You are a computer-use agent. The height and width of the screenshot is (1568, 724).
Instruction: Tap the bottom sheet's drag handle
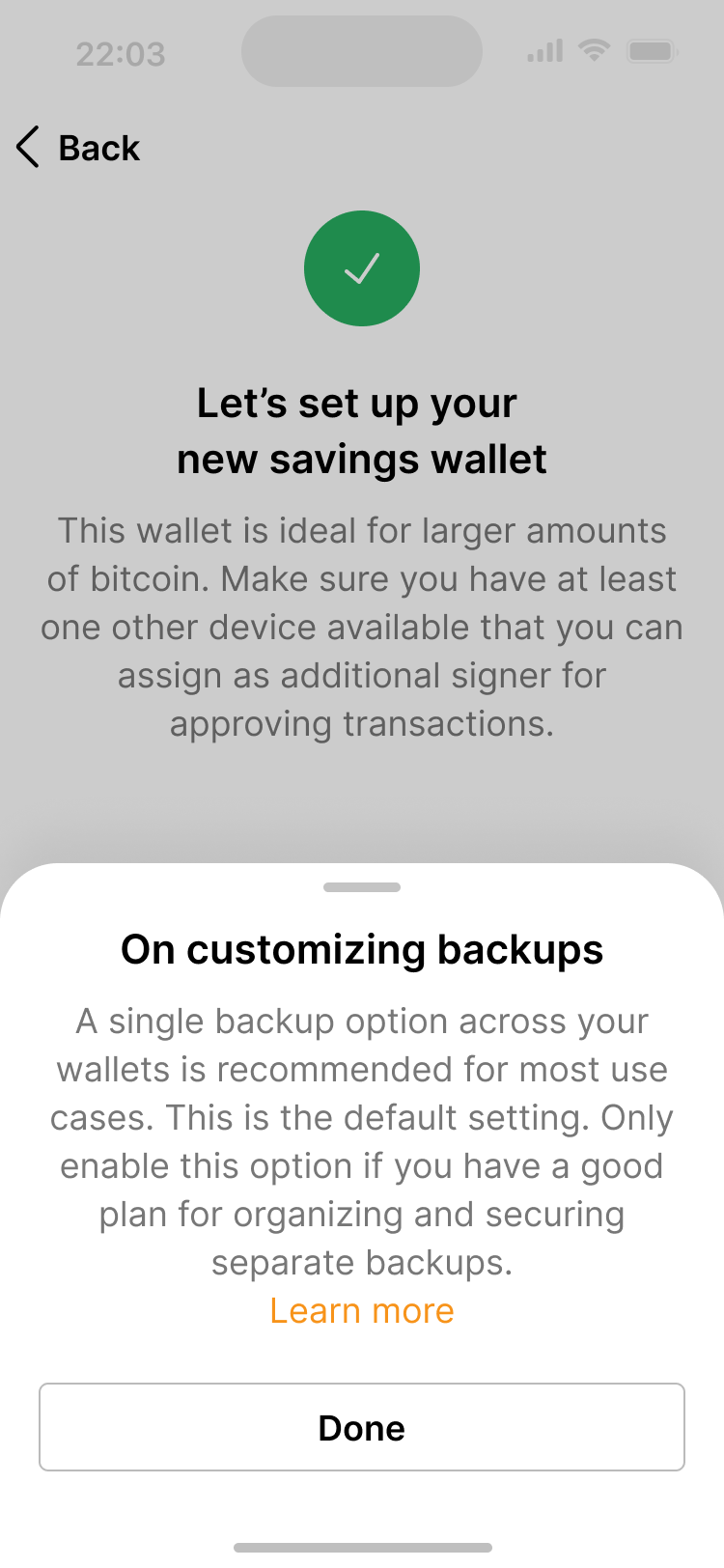point(362,887)
